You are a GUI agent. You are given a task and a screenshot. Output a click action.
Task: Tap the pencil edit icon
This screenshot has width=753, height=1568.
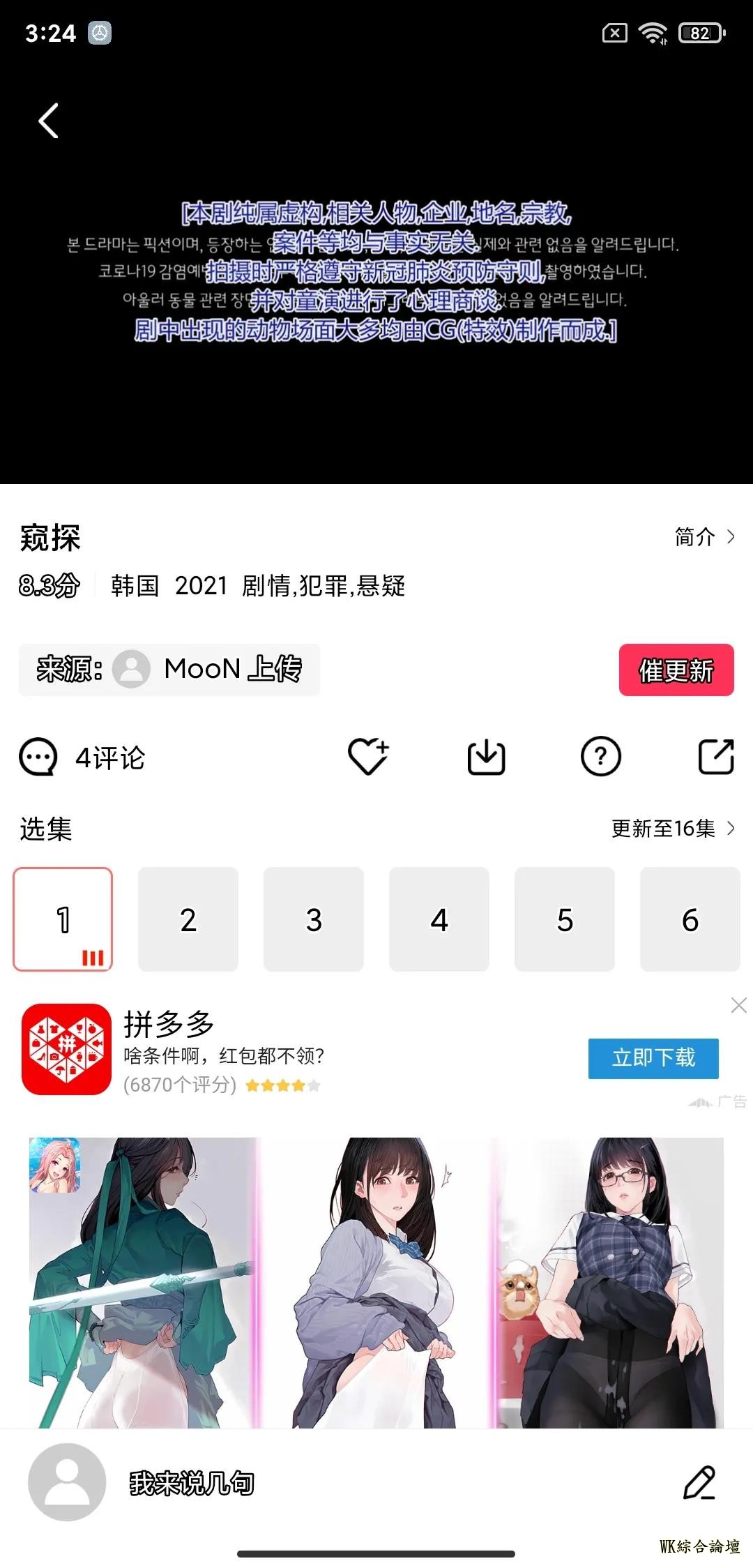click(x=699, y=1482)
